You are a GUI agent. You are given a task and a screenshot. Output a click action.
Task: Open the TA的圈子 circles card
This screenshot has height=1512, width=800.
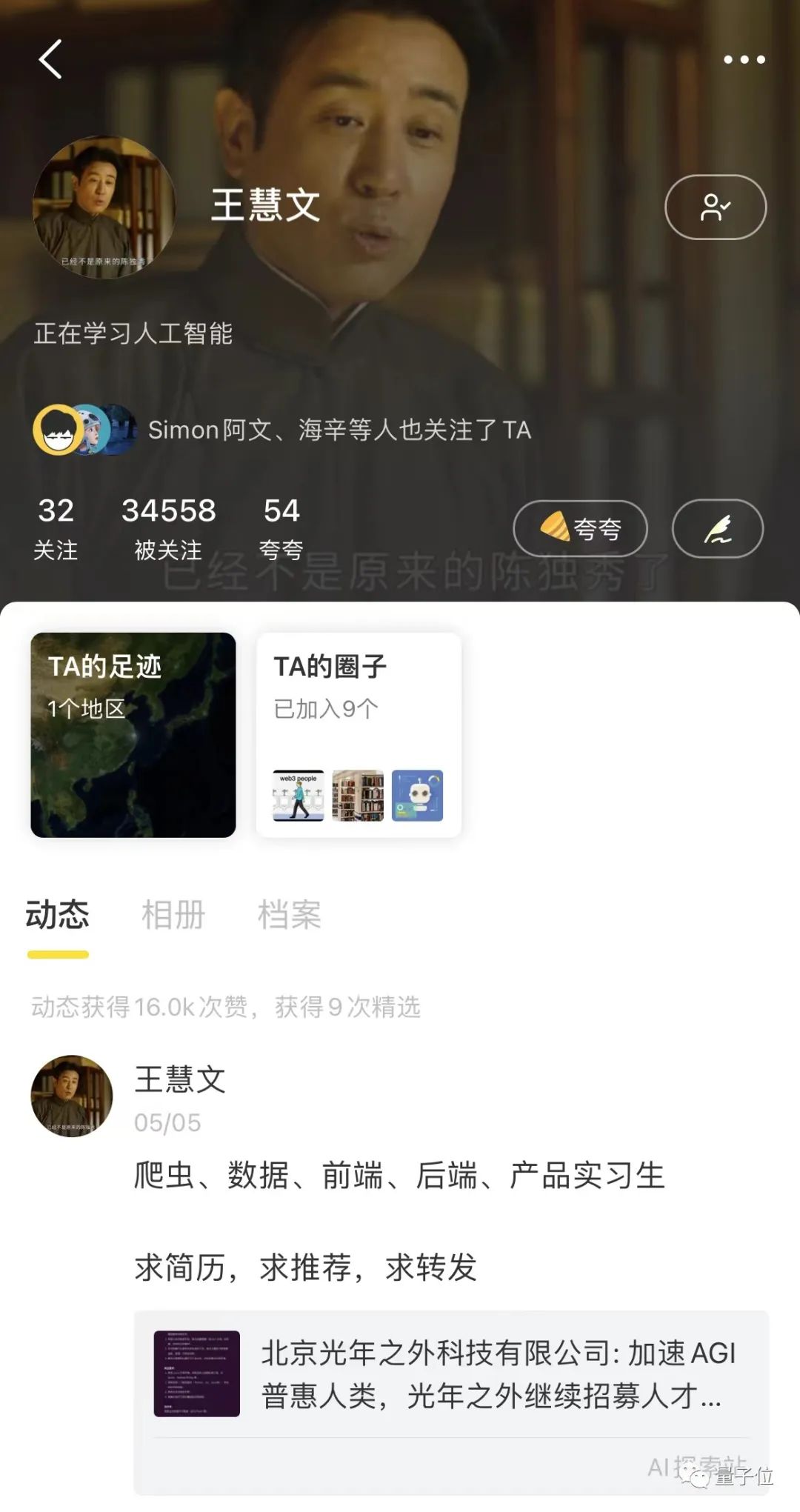point(359,735)
